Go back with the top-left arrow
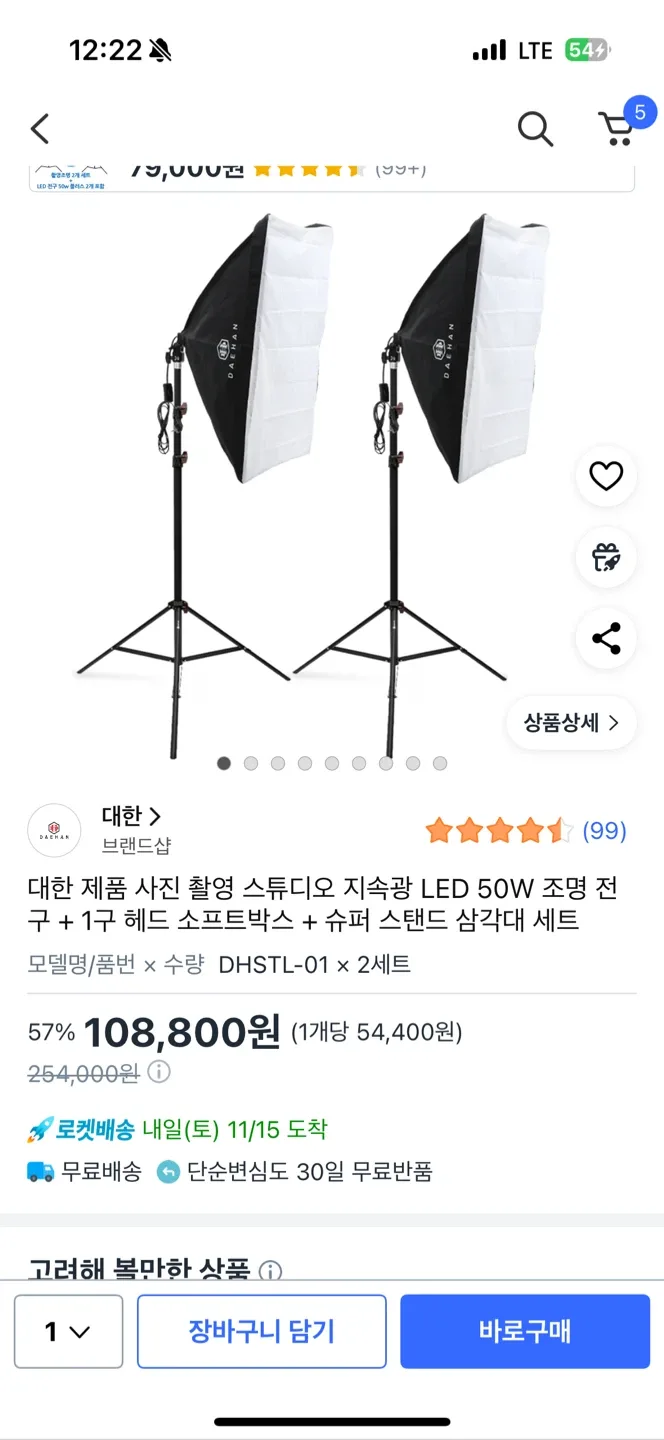 (40, 129)
